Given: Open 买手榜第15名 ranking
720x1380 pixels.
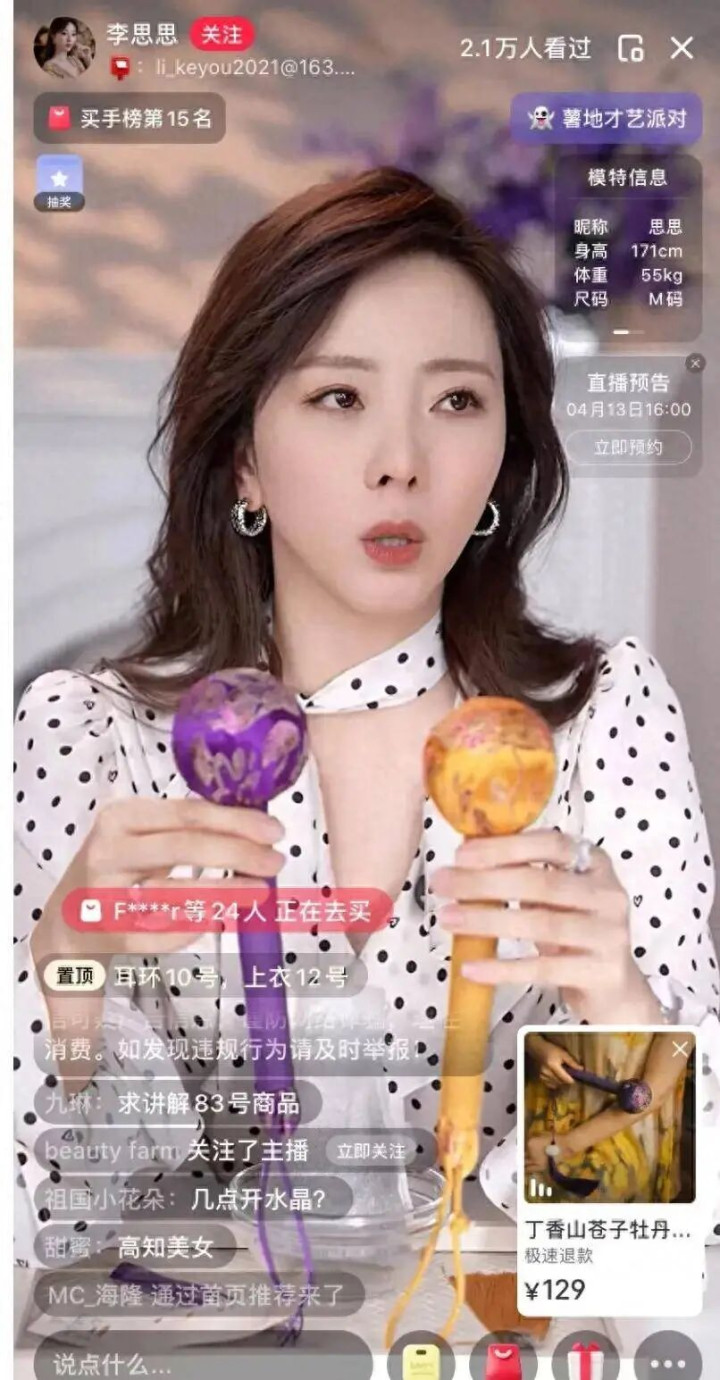Looking at the screenshot, I should [x=129, y=119].
